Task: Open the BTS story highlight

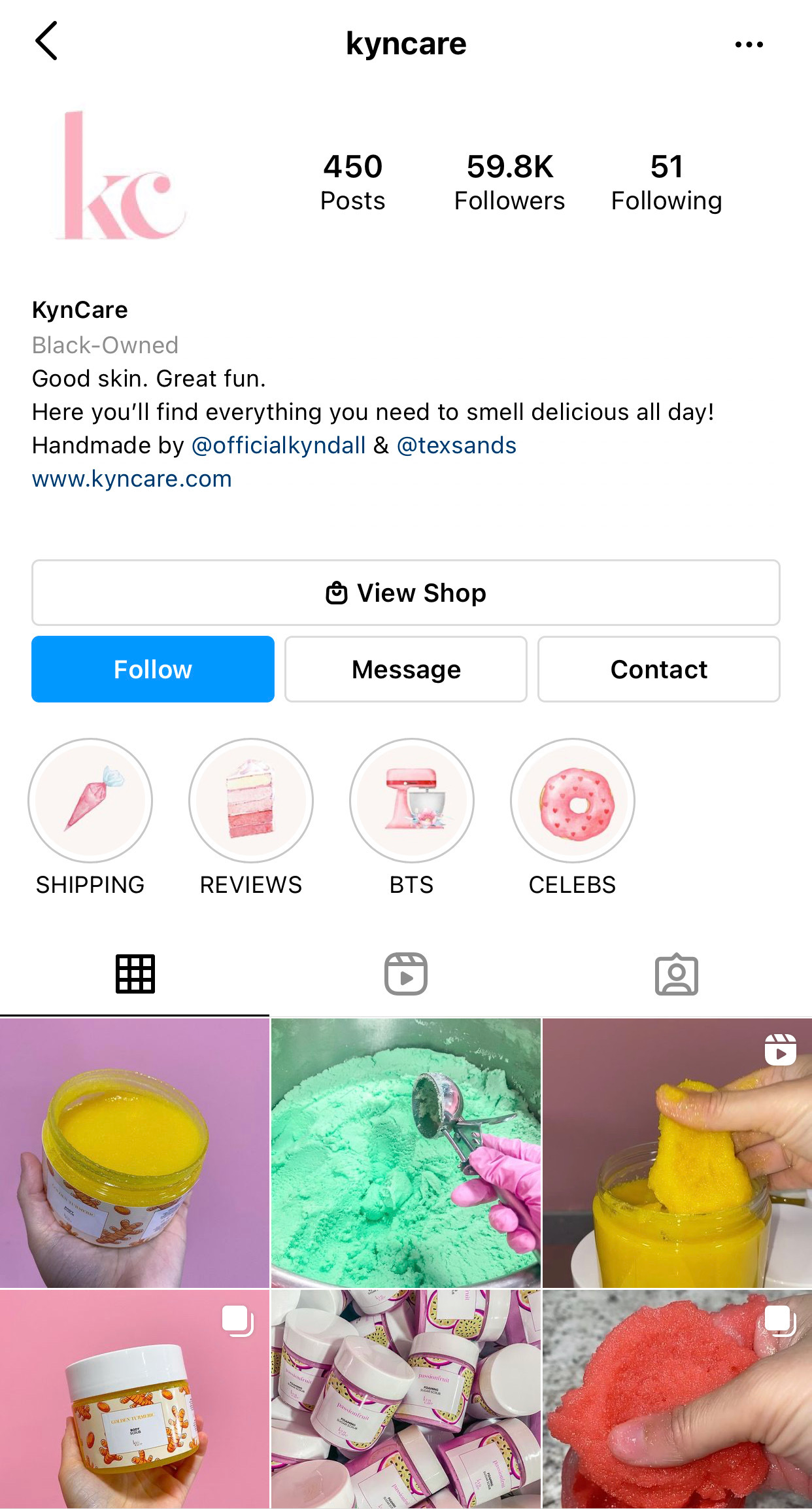Action: pyautogui.click(x=412, y=801)
